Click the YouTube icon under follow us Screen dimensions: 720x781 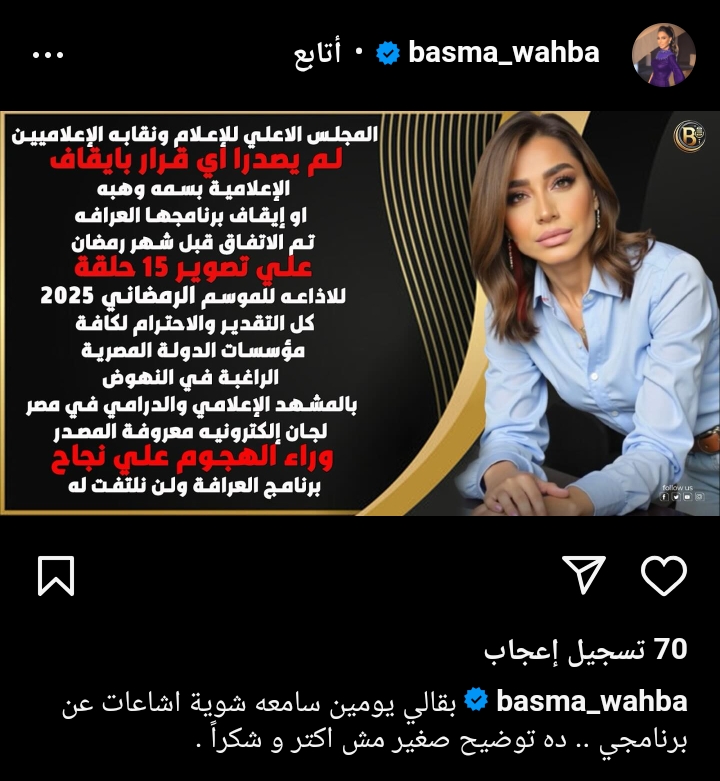point(687,497)
